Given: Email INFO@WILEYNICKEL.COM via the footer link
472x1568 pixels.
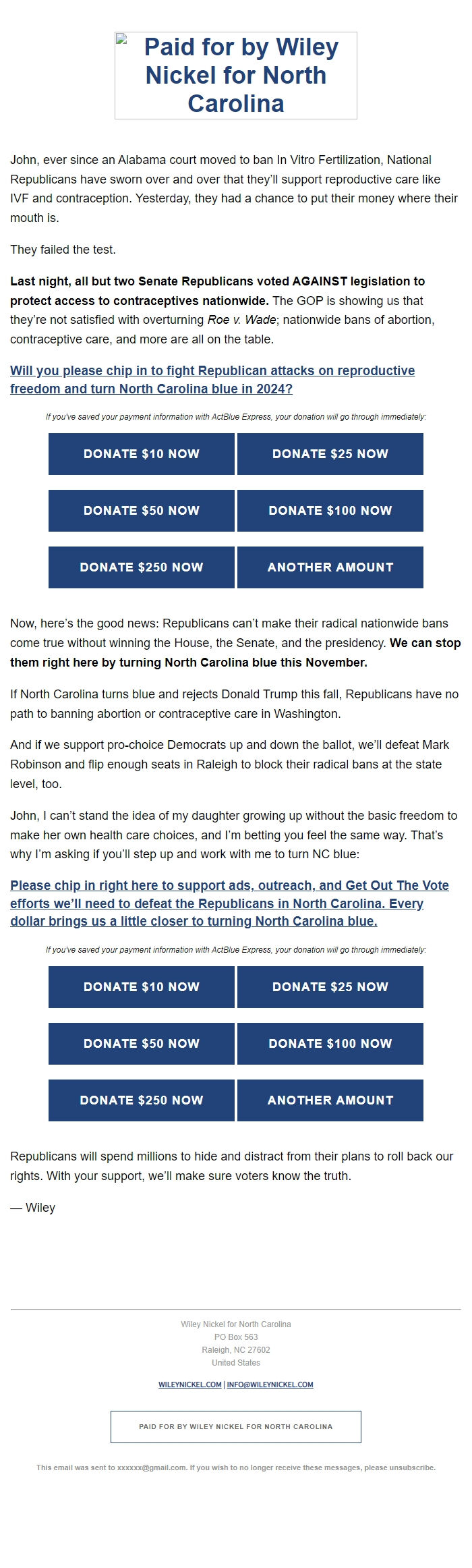Looking at the screenshot, I should point(270,1384).
